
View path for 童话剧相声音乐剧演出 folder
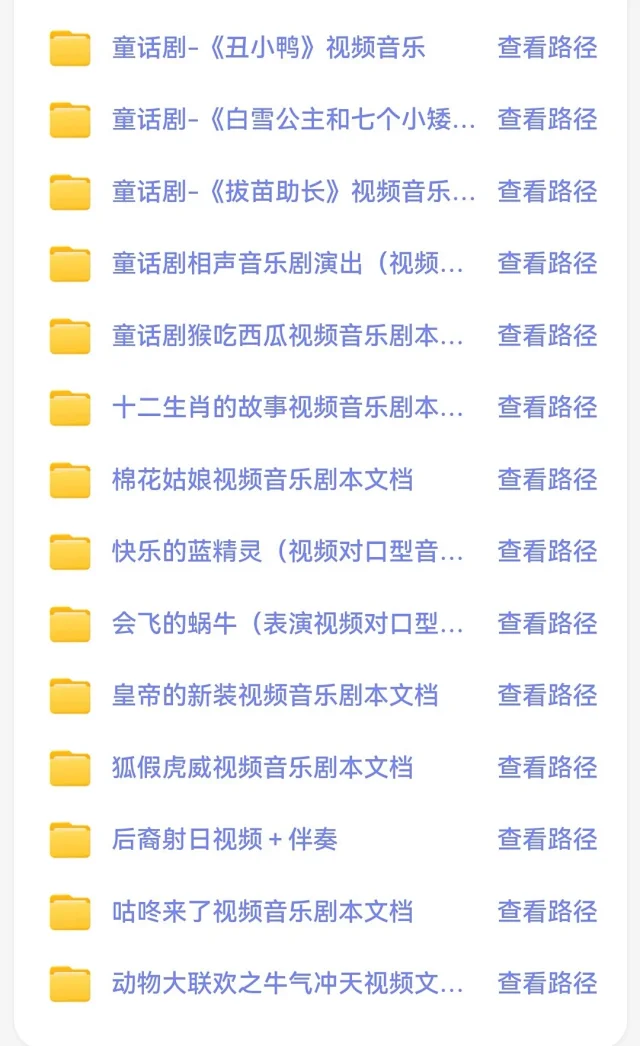pyautogui.click(x=547, y=264)
